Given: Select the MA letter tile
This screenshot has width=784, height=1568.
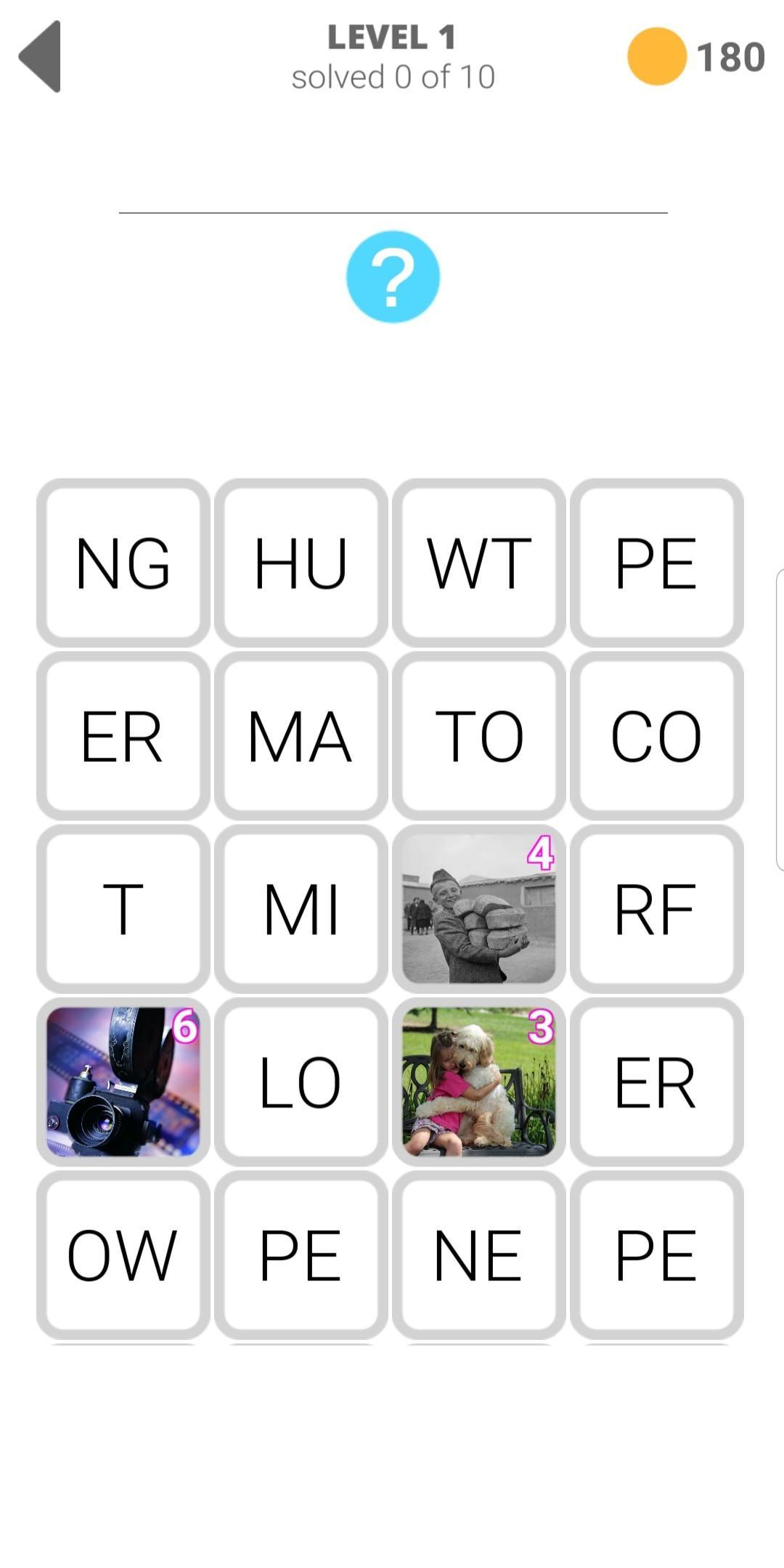Looking at the screenshot, I should click(x=301, y=735).
